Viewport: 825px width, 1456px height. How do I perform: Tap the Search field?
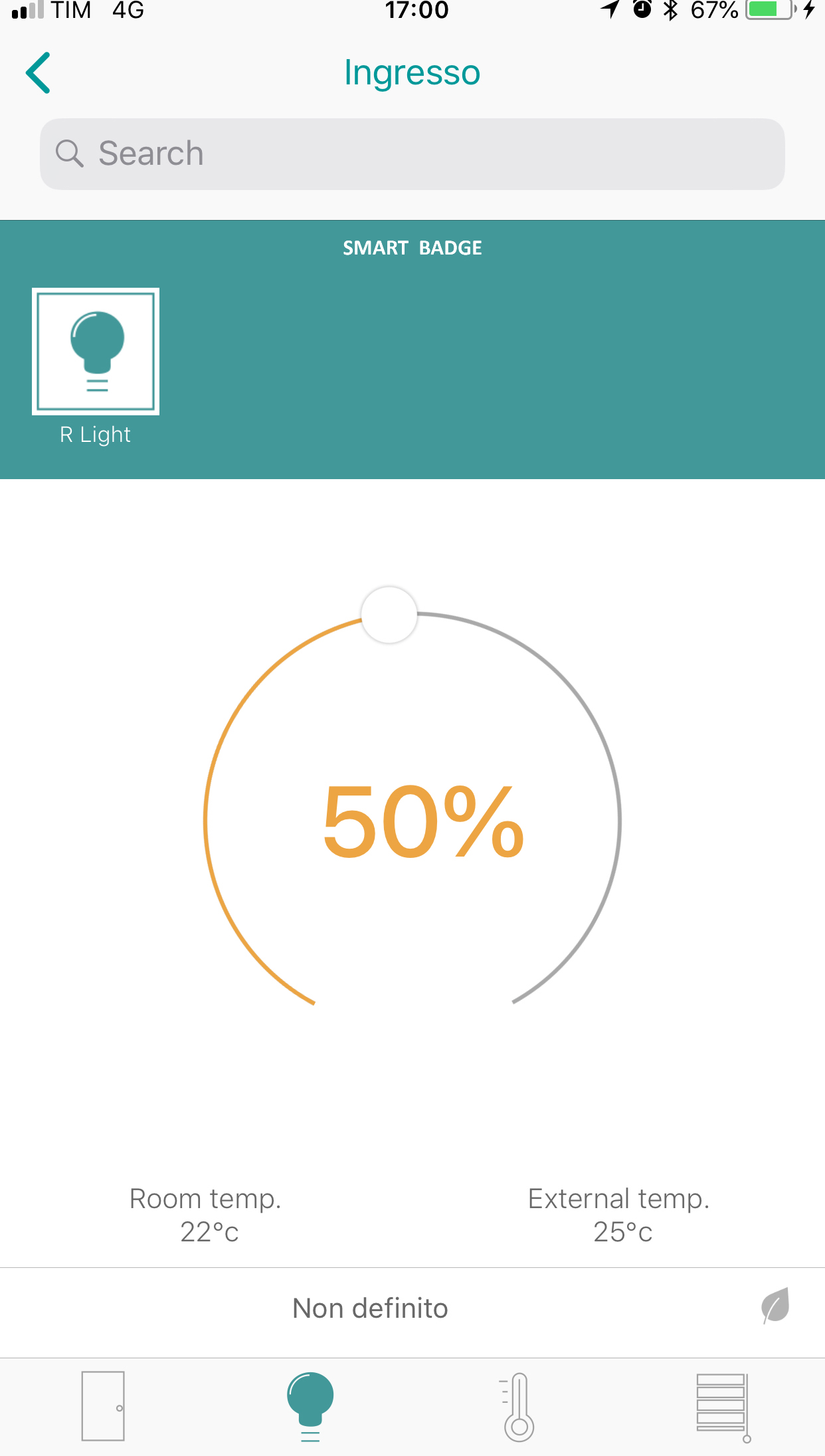pos(412,154)
